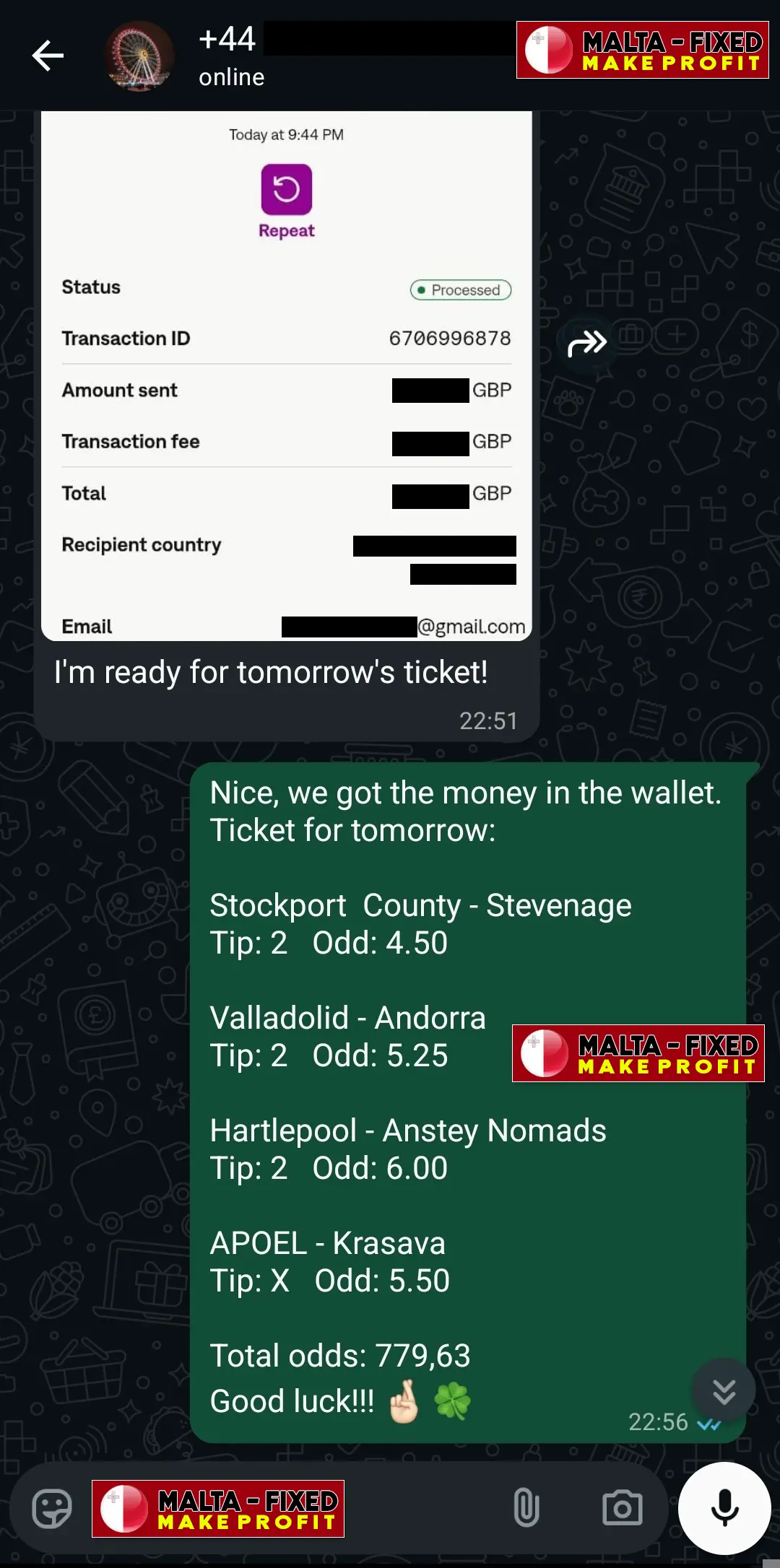Record a voice message with the microphone

(x=724, y=1509)
